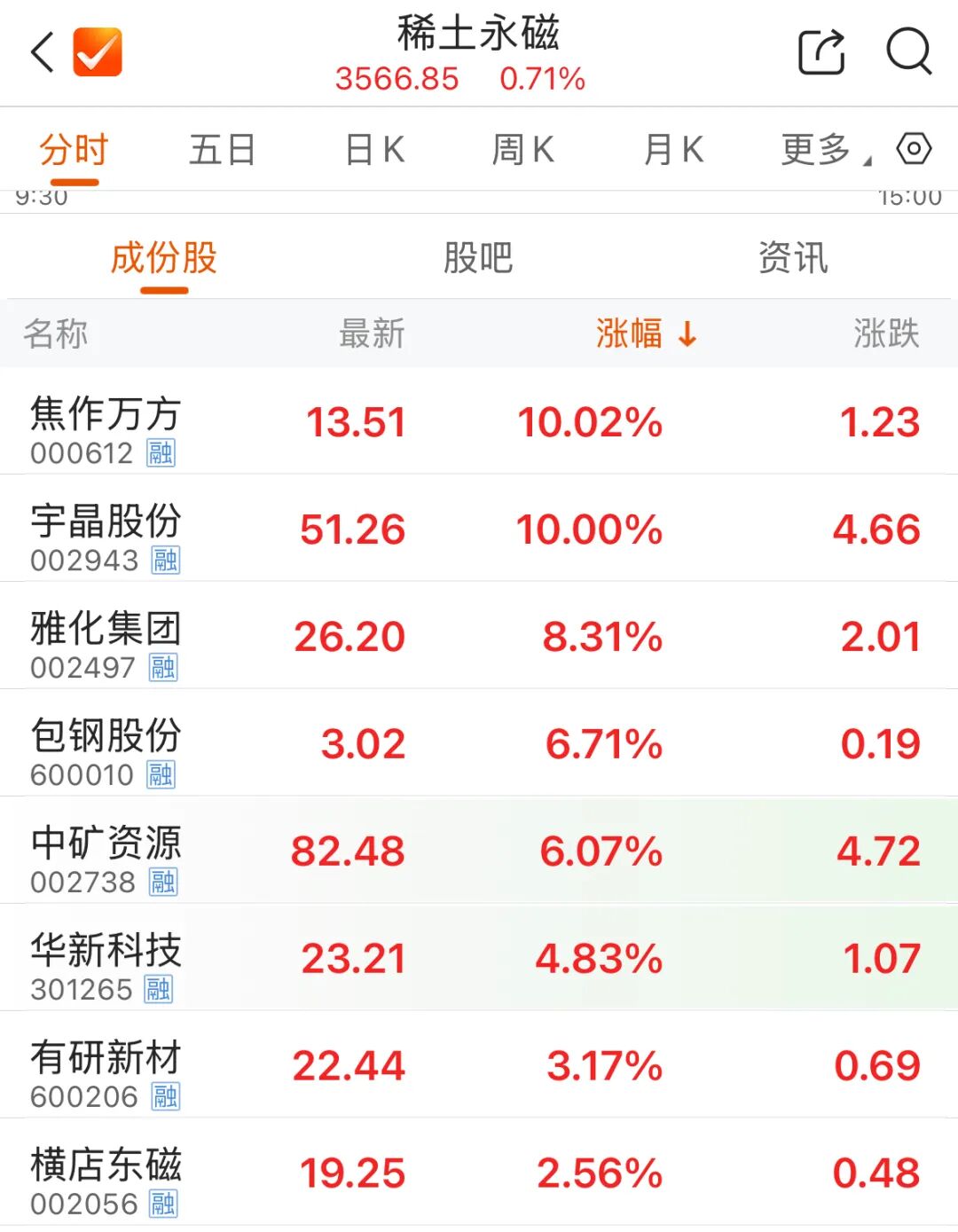Viewport: 958px width, 1232px height.
Task: Switch to the 五日 chart tab
Action: (x=222, y=150)
